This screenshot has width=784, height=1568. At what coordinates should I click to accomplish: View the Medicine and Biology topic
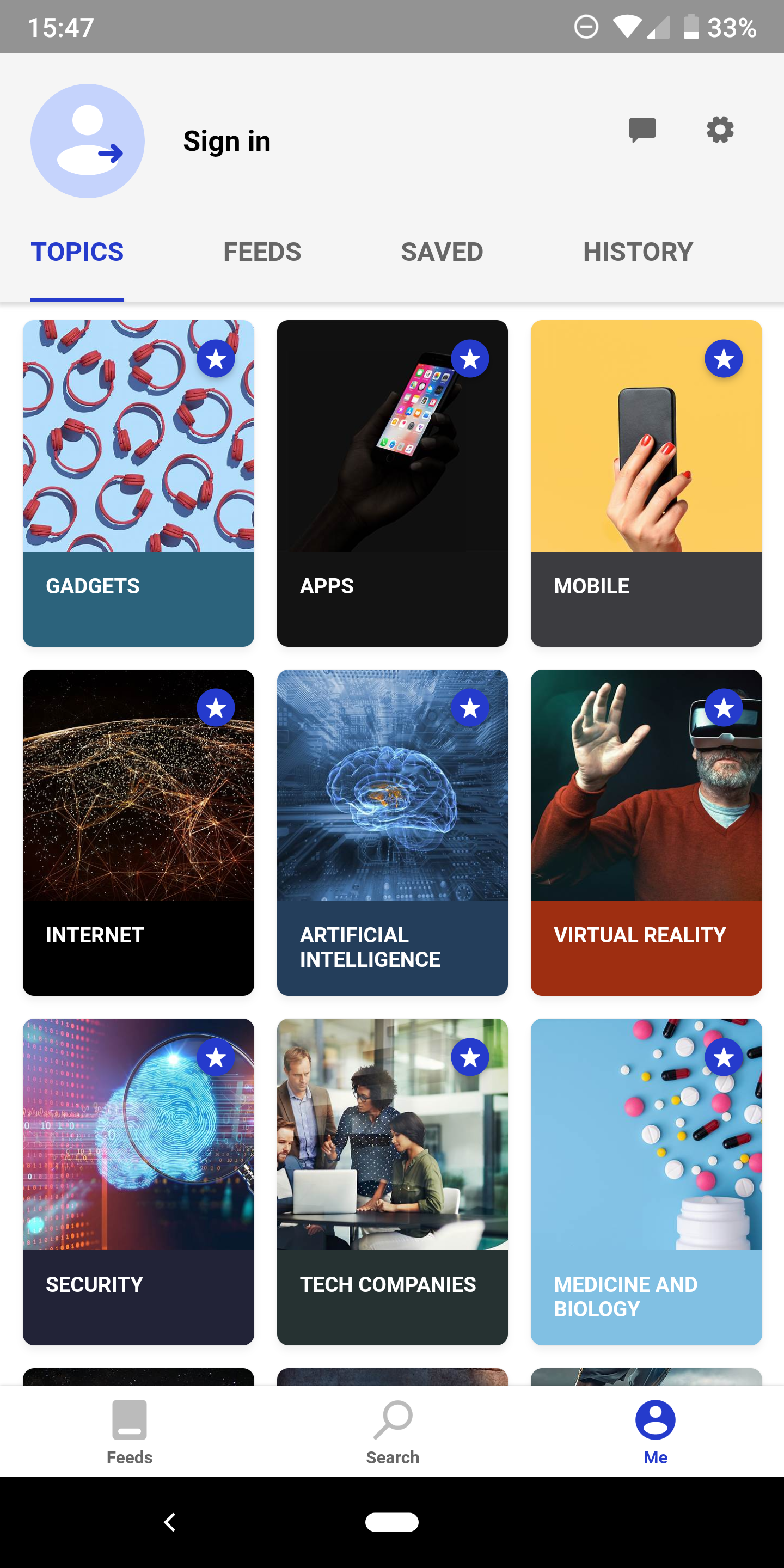point(645,1181)
